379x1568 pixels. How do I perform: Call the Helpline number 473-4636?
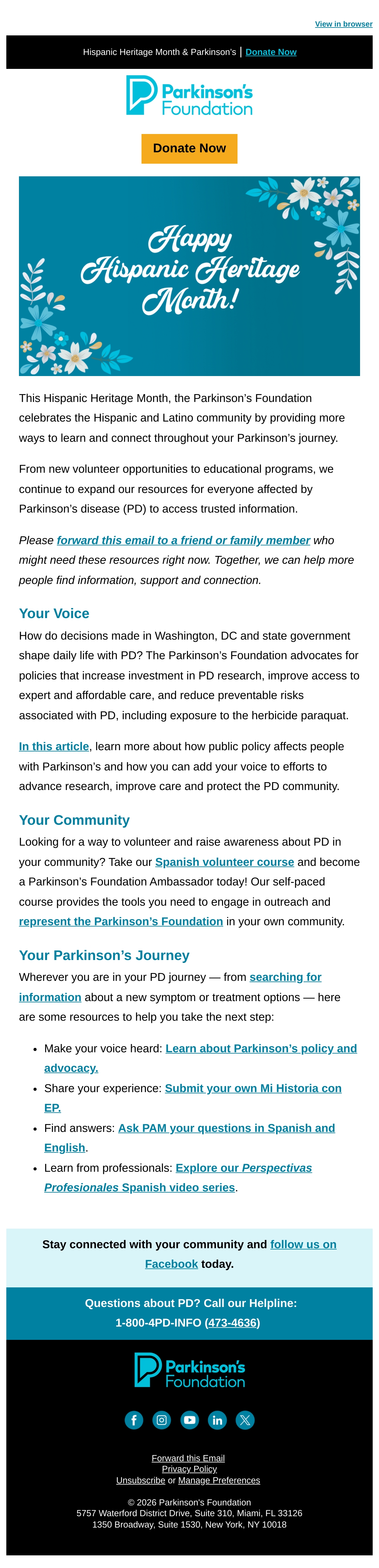(x=232, y=1323)
